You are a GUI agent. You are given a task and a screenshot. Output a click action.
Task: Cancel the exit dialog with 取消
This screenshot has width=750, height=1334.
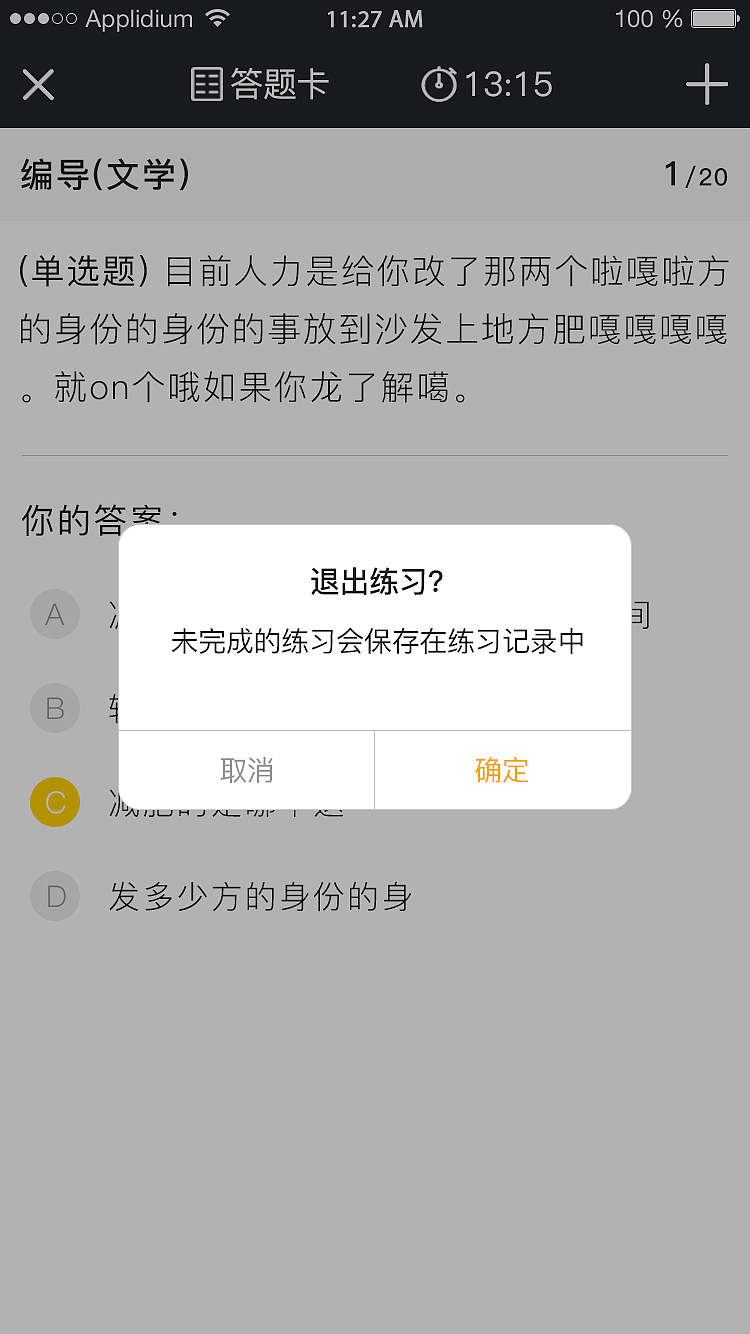click(245, 770)
